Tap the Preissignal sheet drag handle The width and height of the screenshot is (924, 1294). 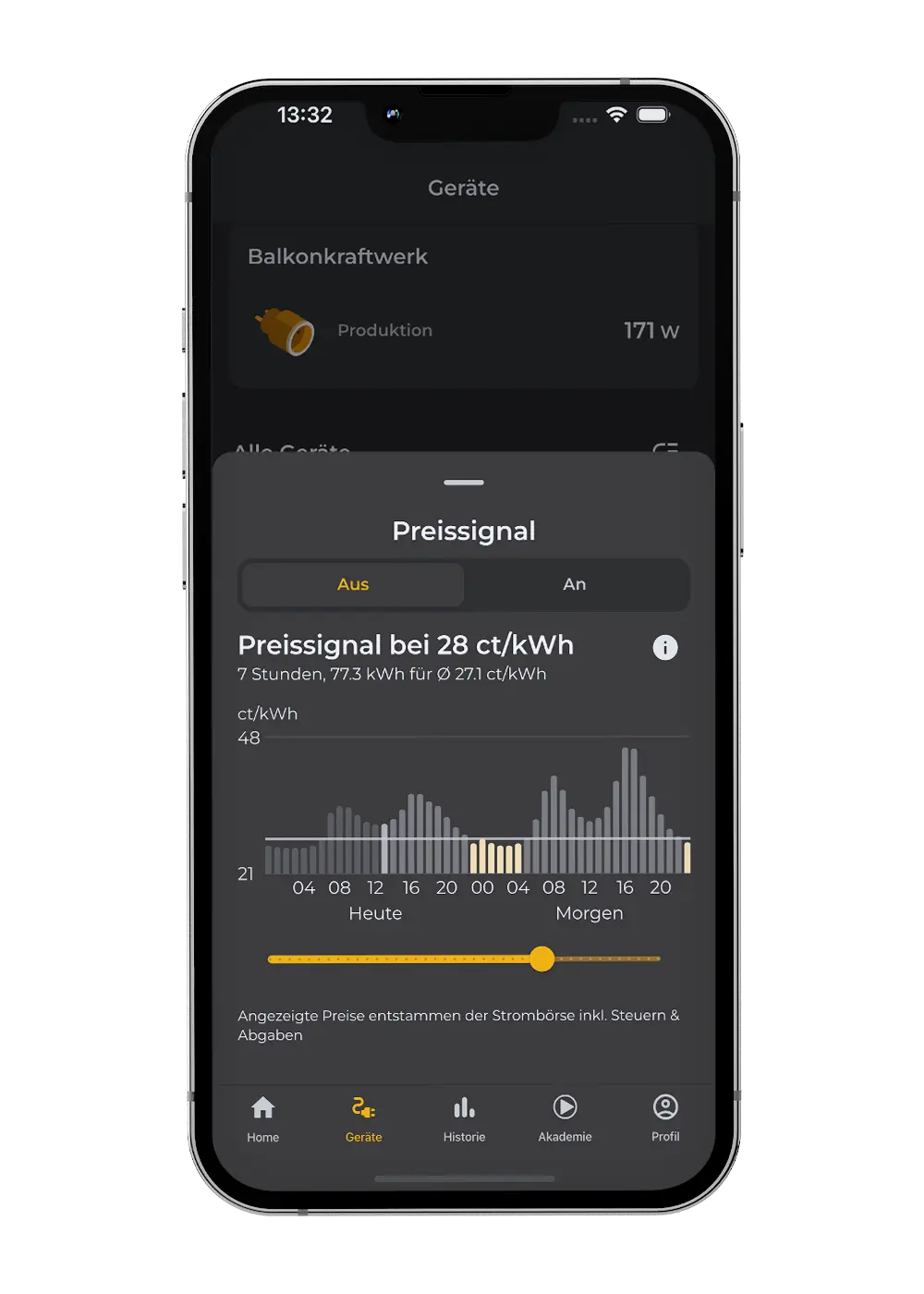(x=464, y=482)
